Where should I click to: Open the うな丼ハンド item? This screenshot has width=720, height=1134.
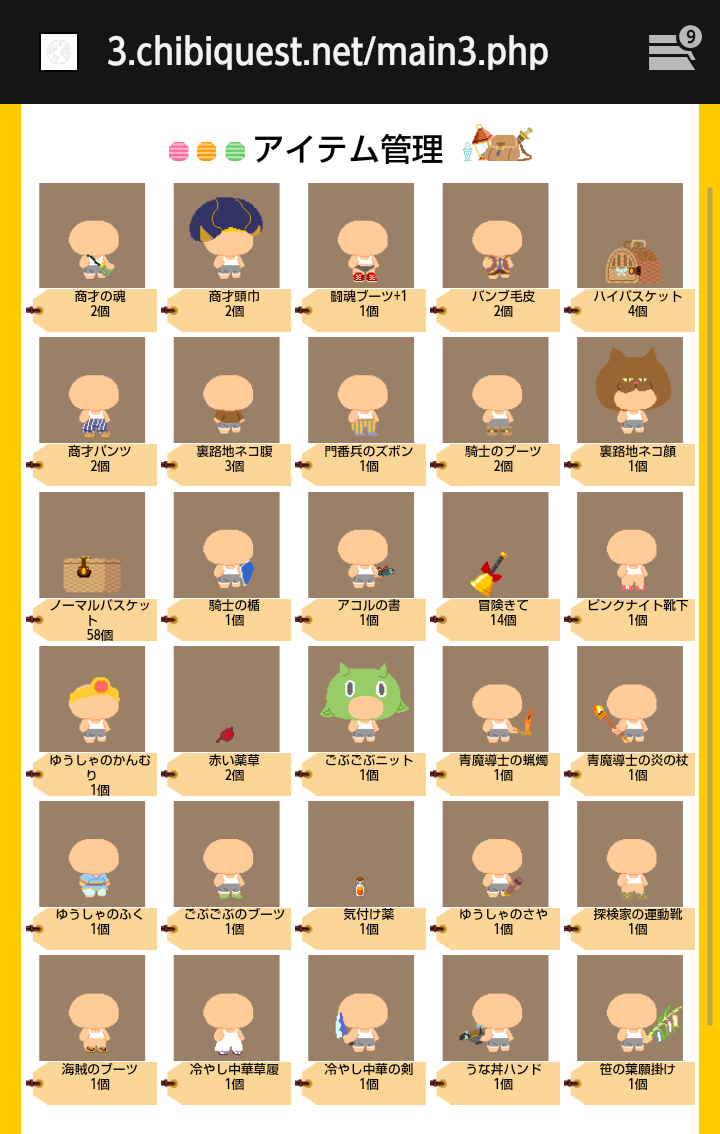(x=496, y=1008)
